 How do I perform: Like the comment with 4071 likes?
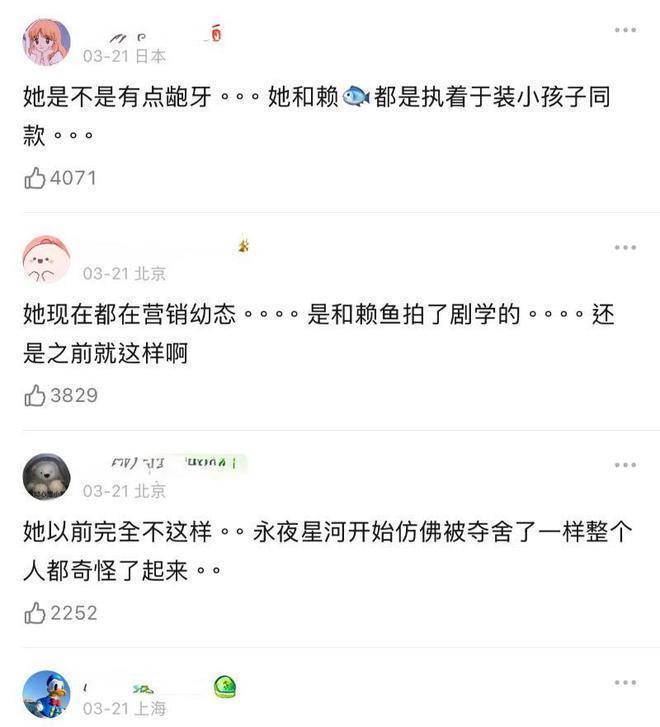(35, 179)
